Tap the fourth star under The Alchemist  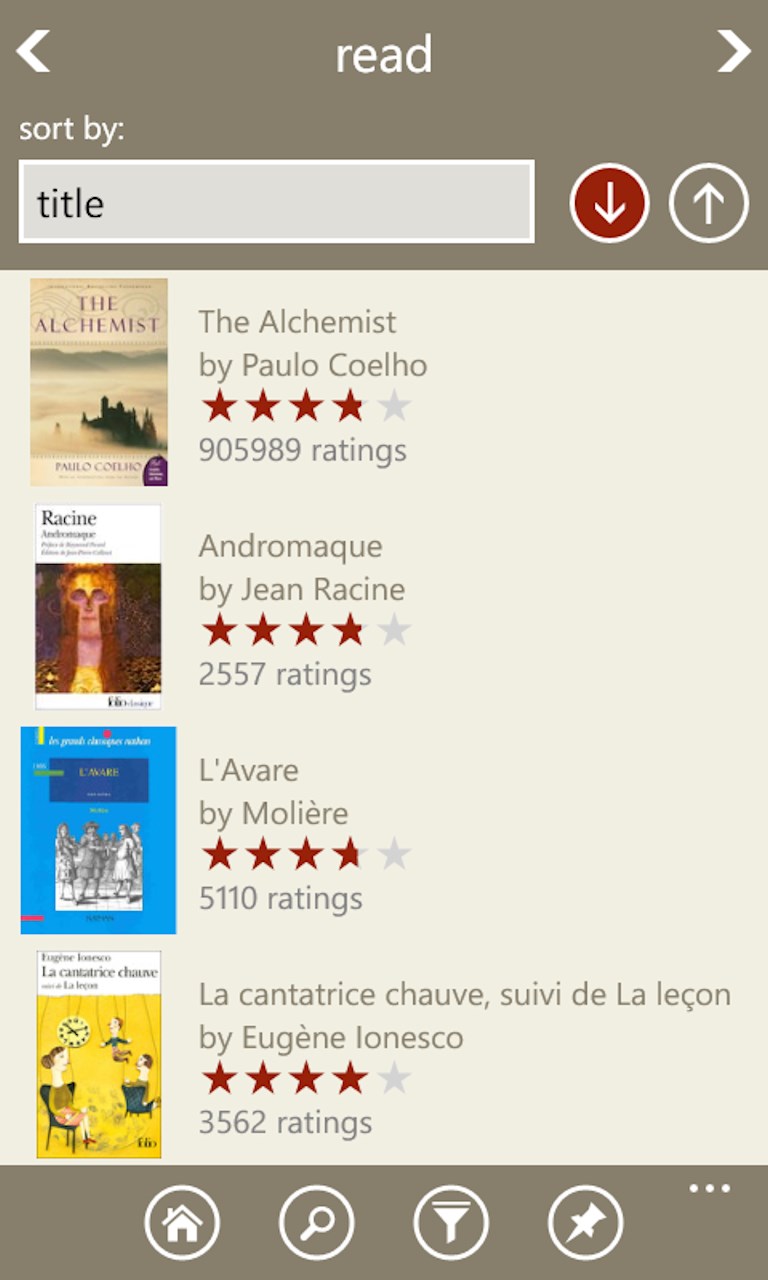[x=349, y=405]
